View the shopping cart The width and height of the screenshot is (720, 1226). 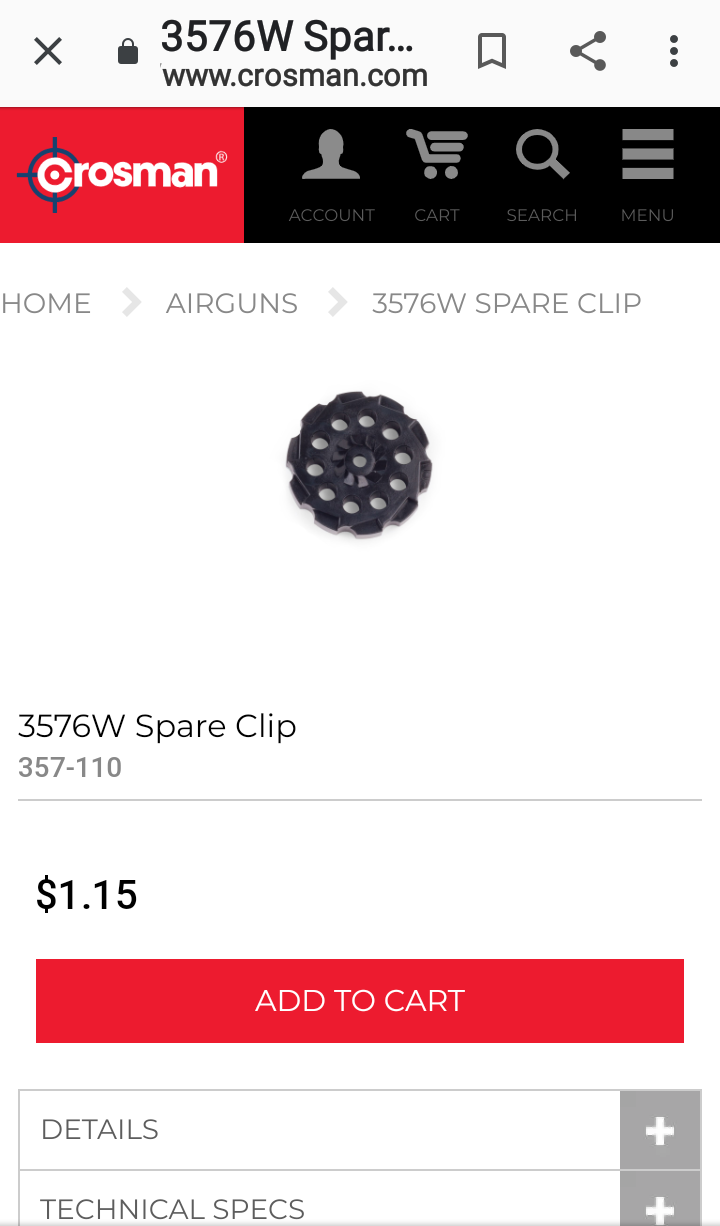pos(437,175)
